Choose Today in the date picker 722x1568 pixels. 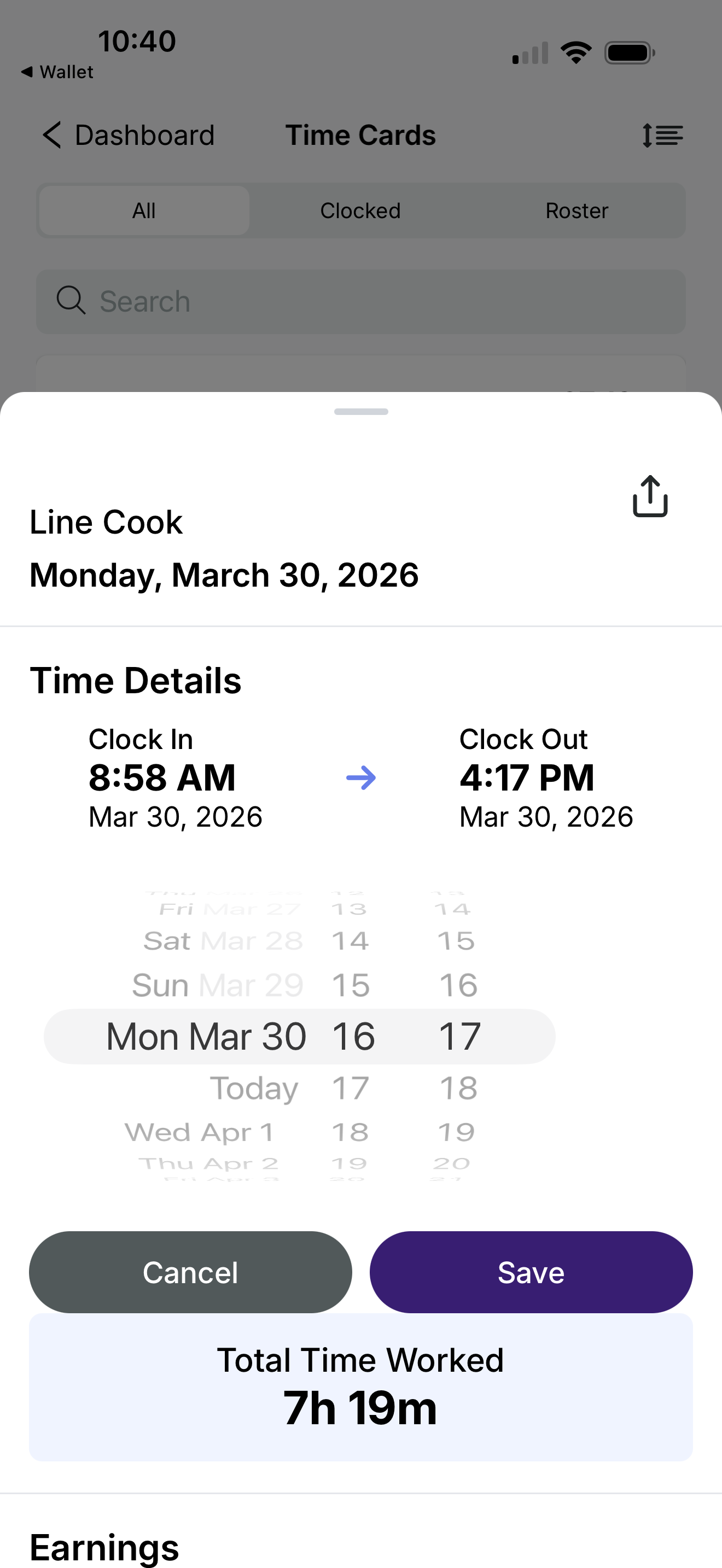pyautogui.click(x=253, y=1088)
